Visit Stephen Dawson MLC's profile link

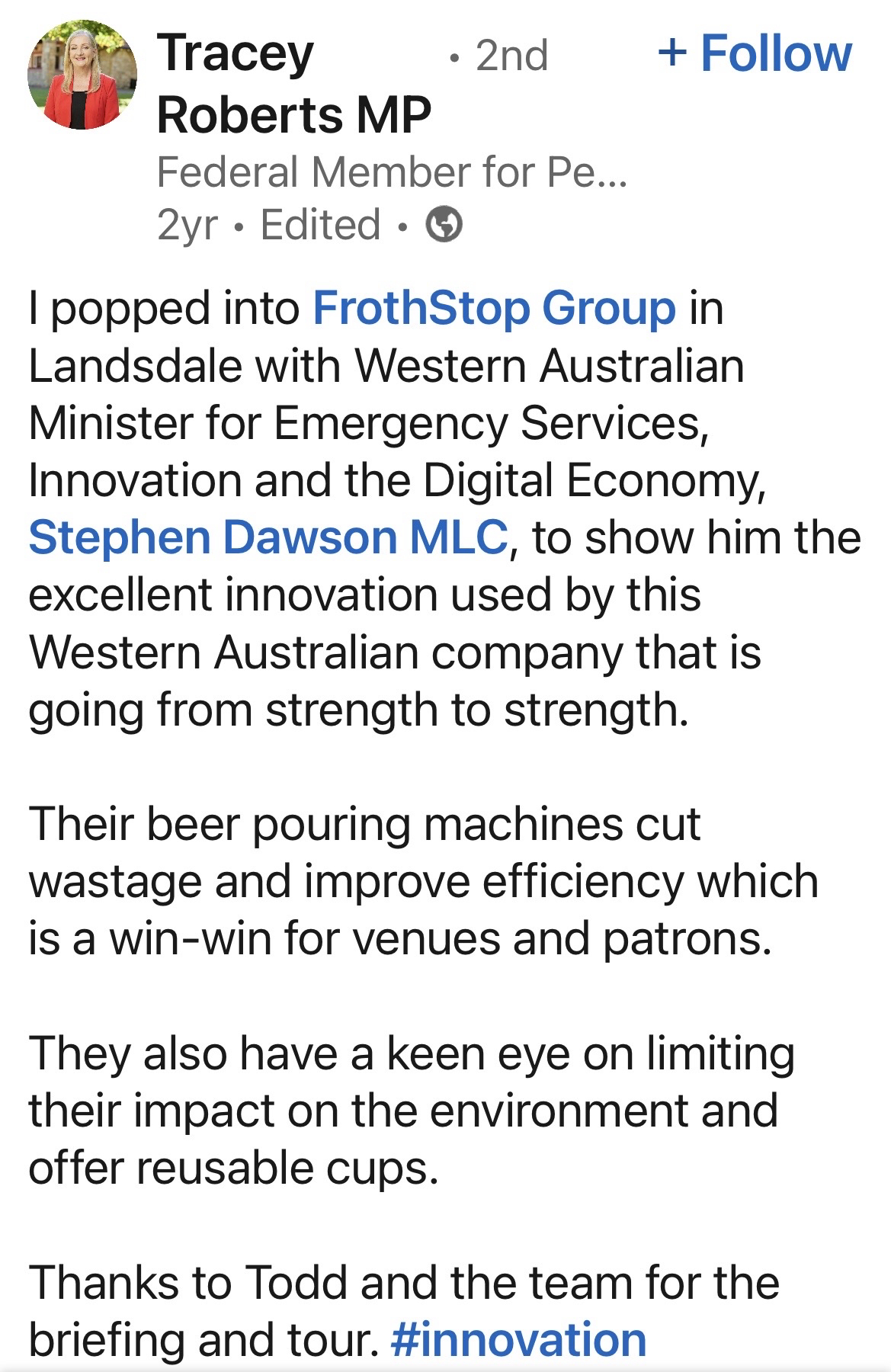tap(268, 537)
